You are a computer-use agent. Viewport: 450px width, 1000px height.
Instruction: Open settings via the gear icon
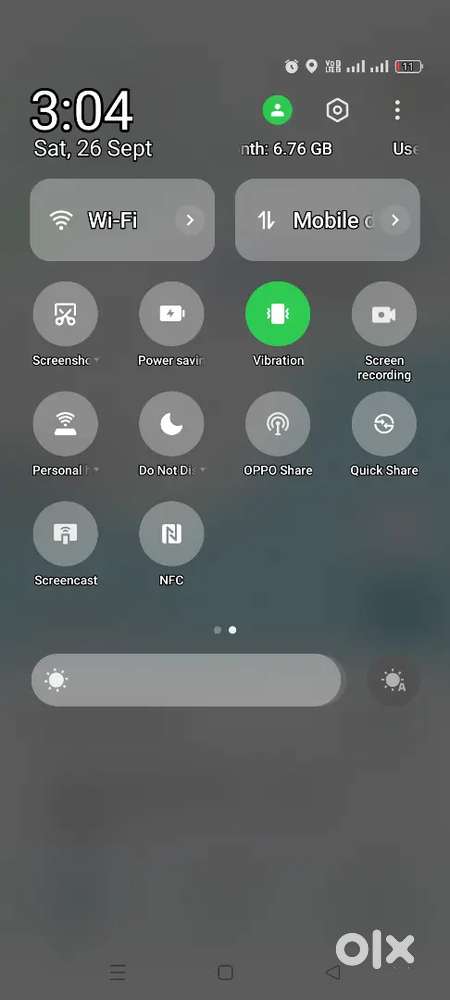[x=337, y=110]
